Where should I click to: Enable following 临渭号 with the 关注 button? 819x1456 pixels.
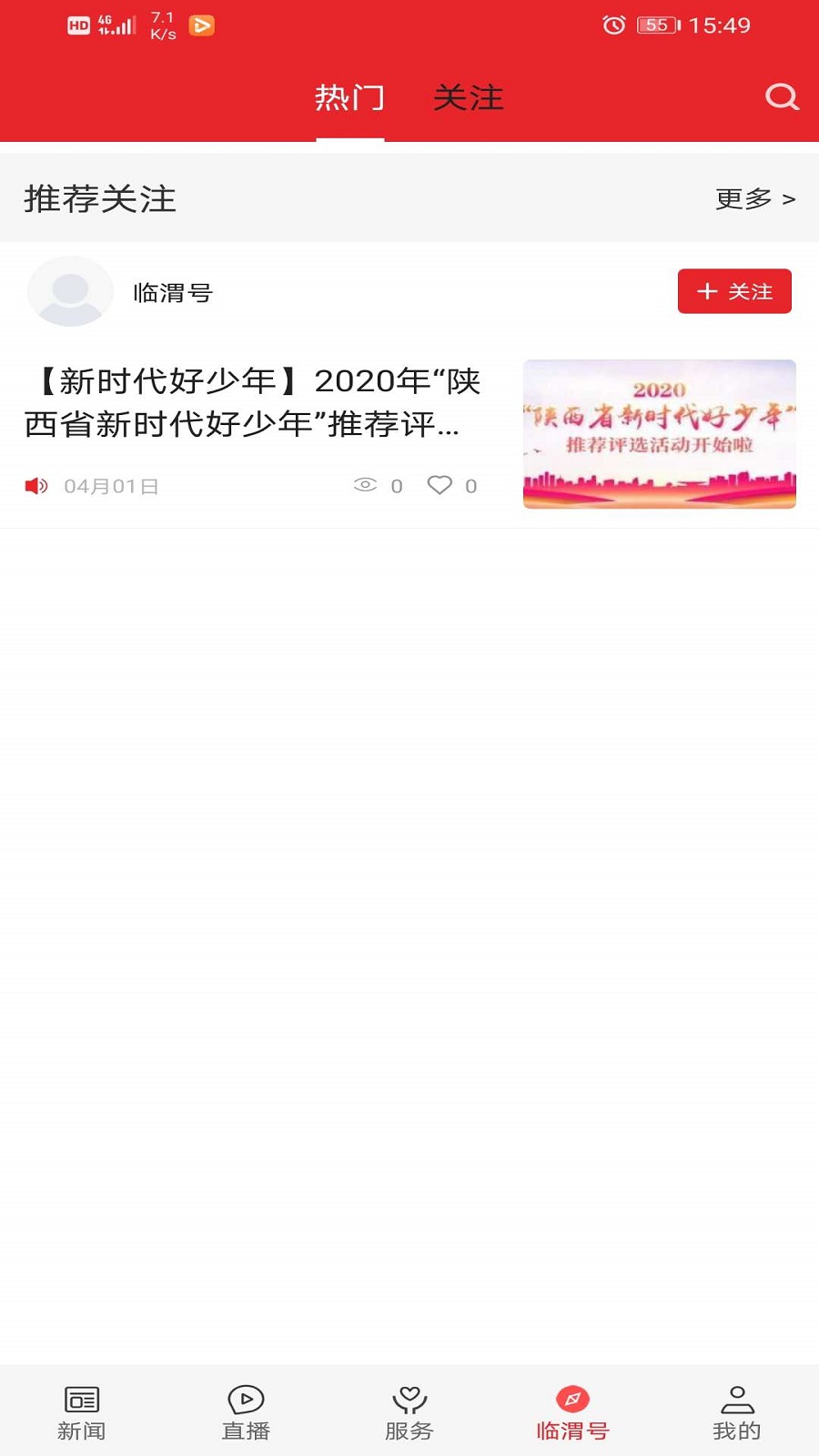(x=734, y=291)
